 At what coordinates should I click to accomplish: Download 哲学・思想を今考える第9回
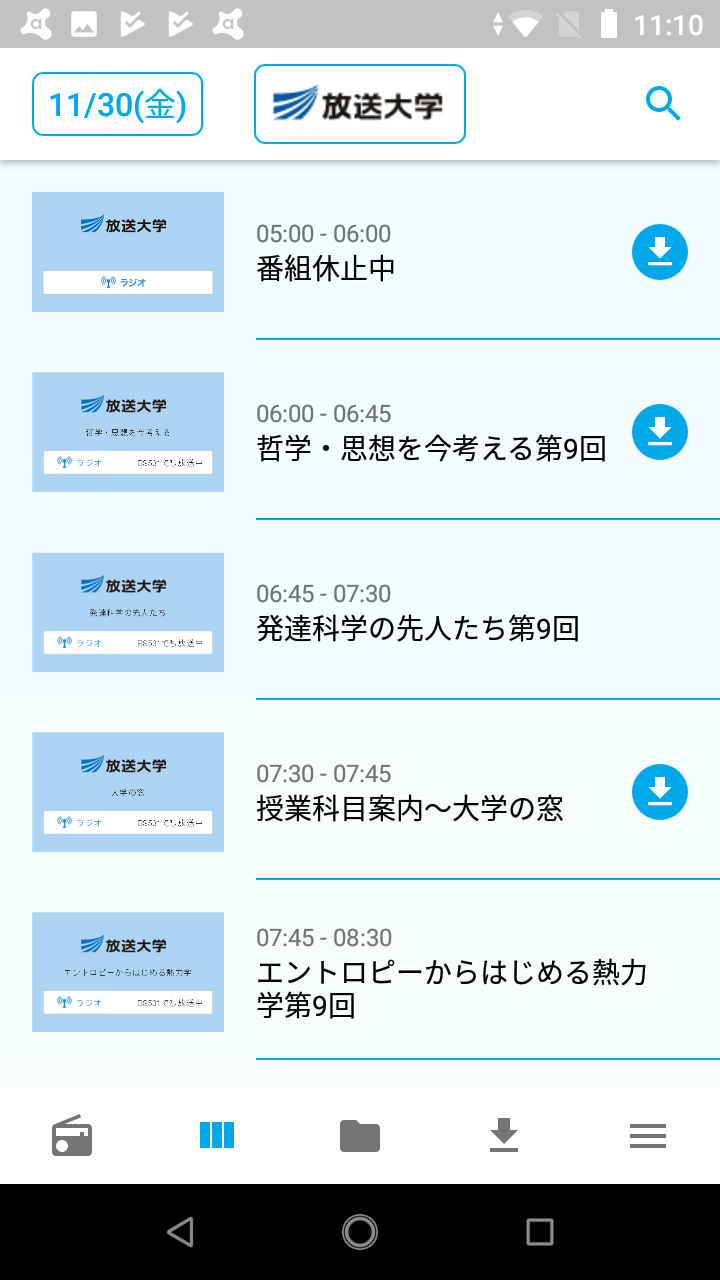[x=660, y=432]
